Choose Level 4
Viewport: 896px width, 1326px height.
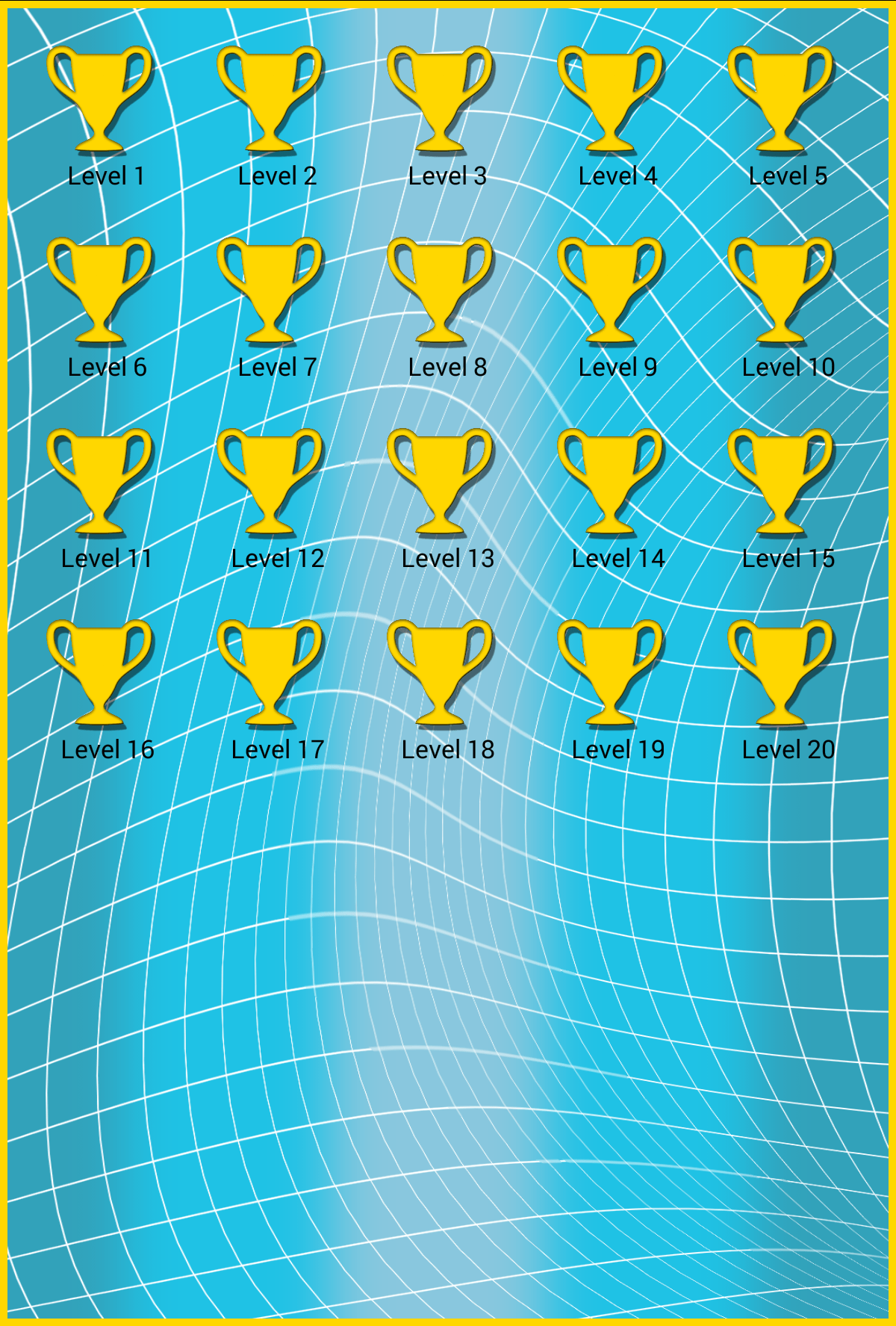click(x=610, y=101)
